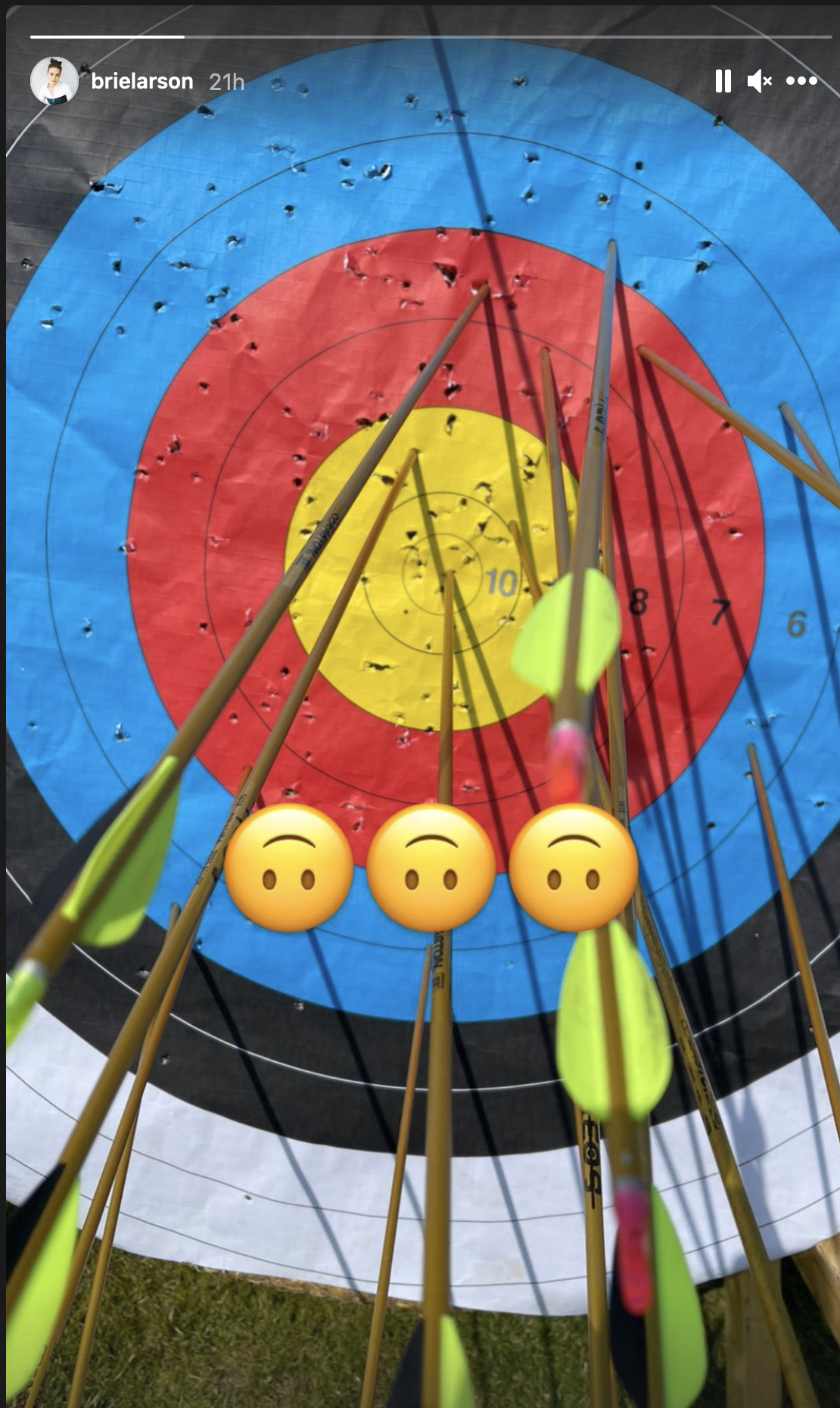Open the three-dot more options menu
The width and height of the screenshot is (840, 1408).
pyautogui.click(x=801, y=80)
